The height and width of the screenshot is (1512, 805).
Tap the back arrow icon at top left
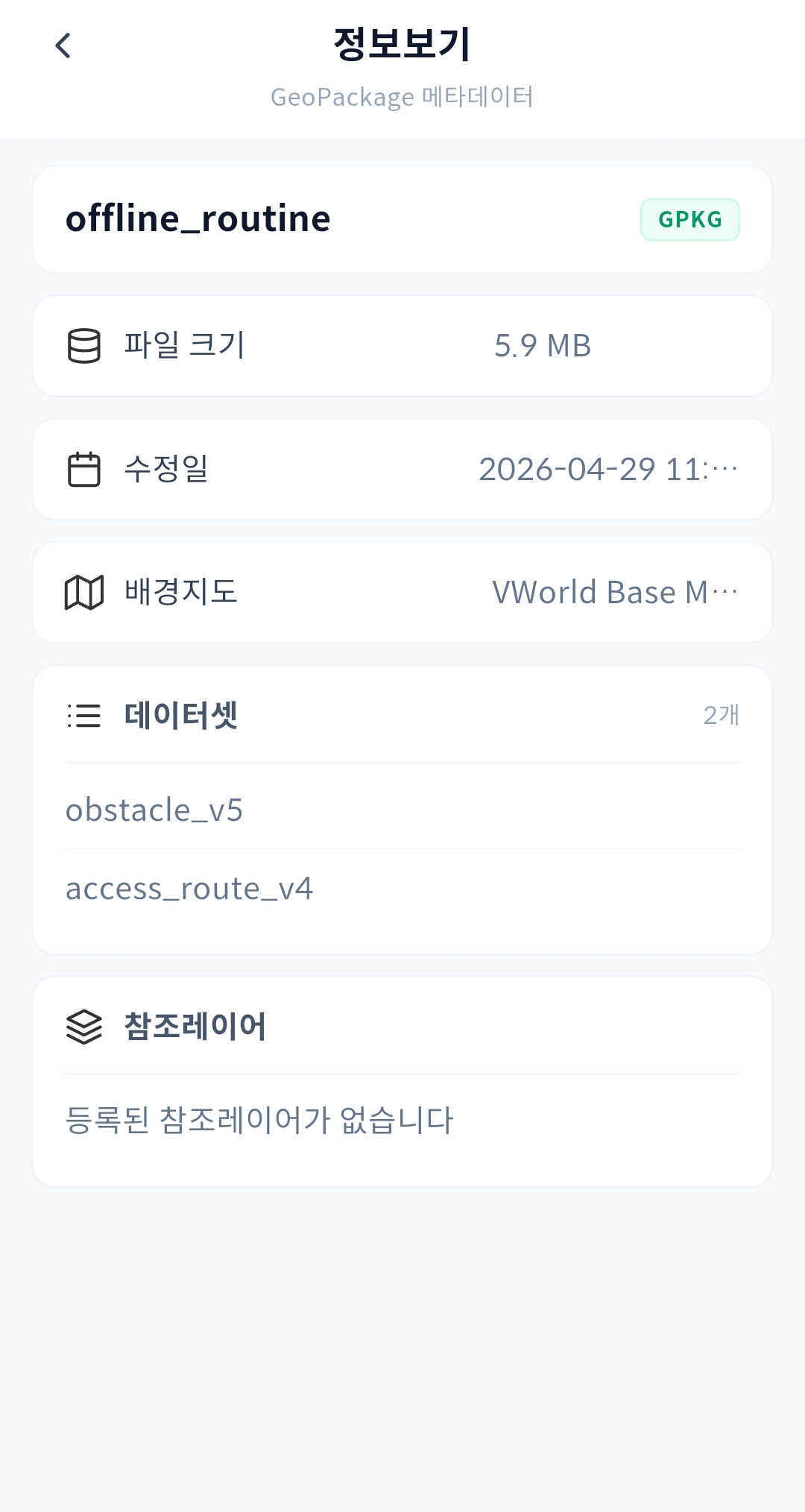tap(63, 45)
